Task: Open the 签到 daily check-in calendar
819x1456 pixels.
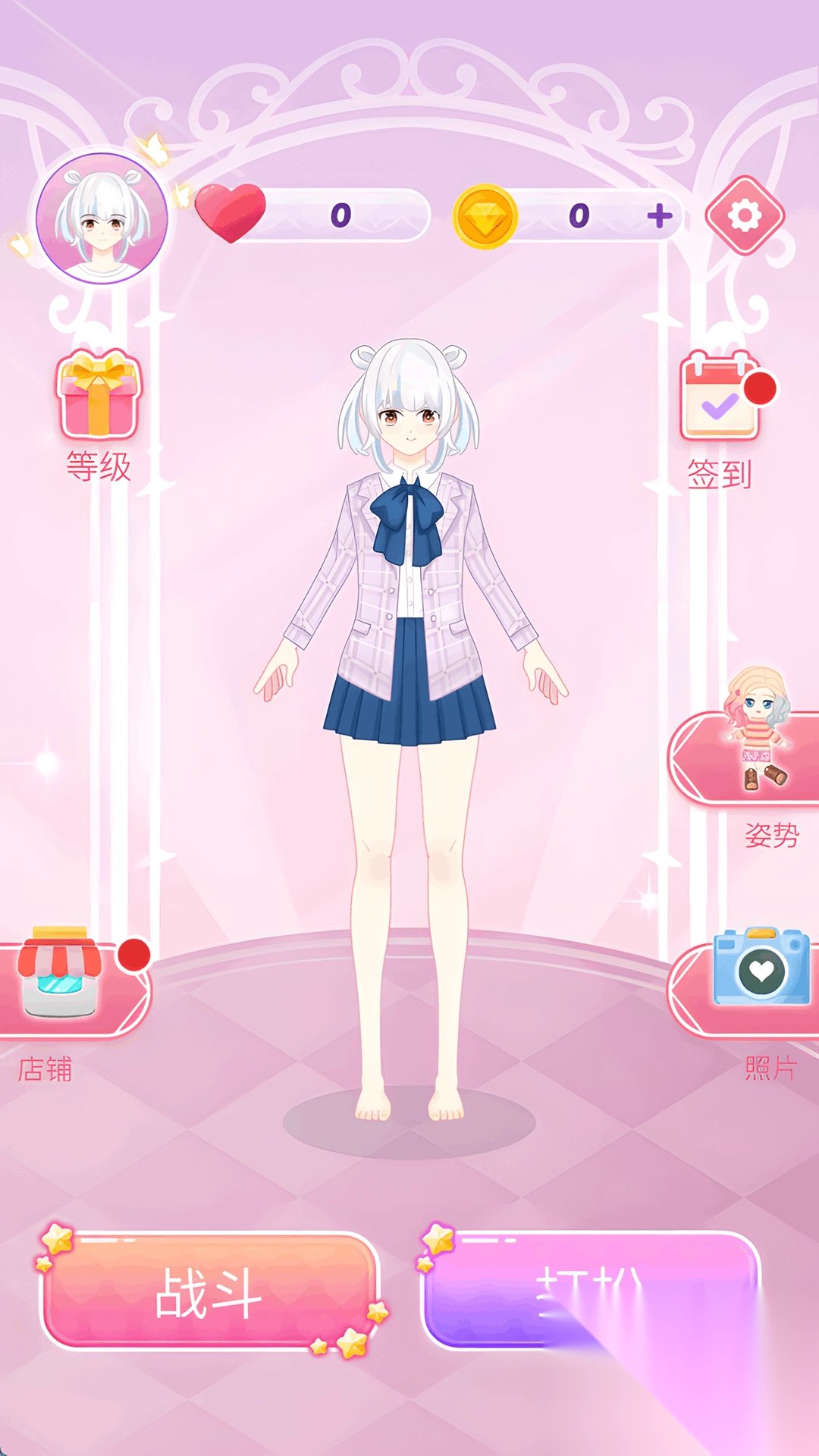Action: tap(720, 398)
